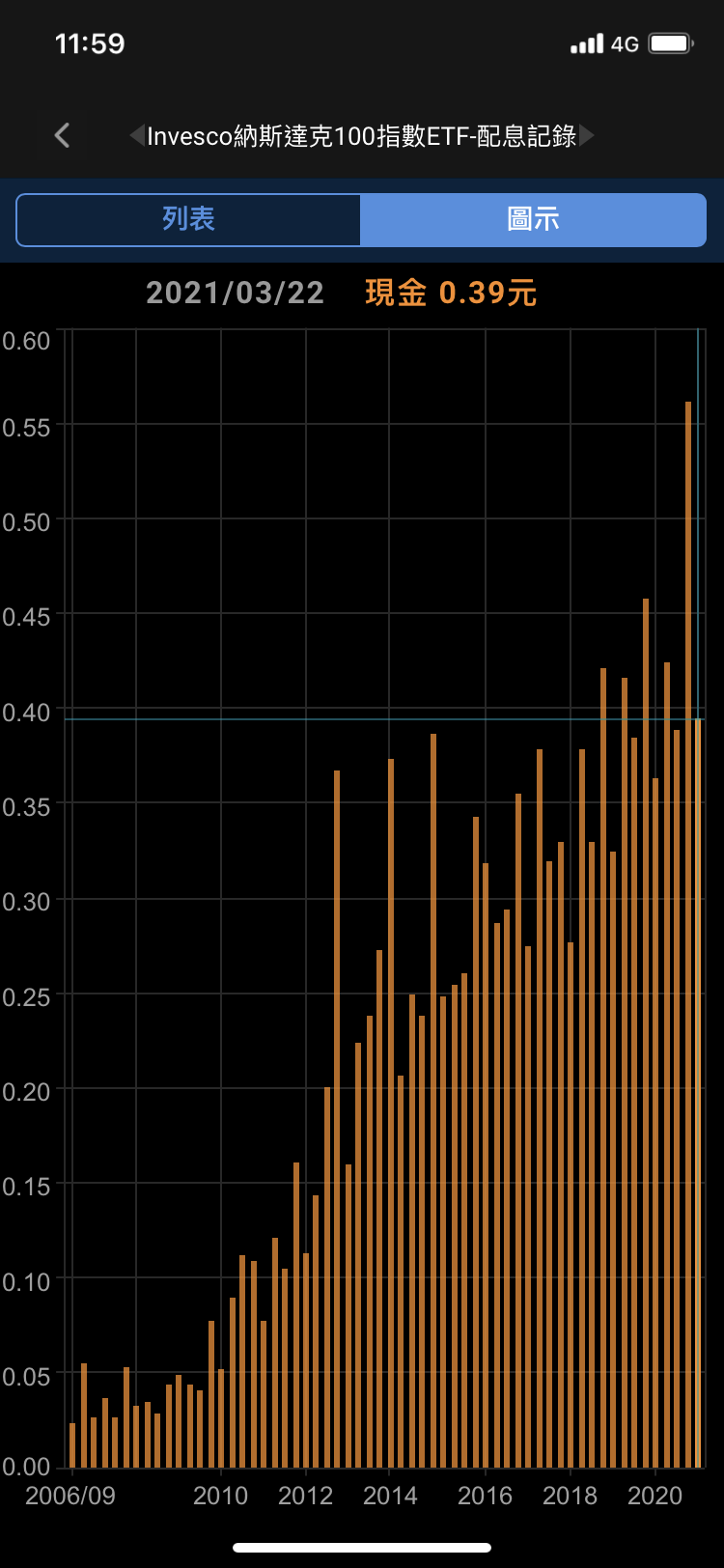Tap the right triangle beside the title
This screenshot has width=724, height=1568.
[587, 135]
